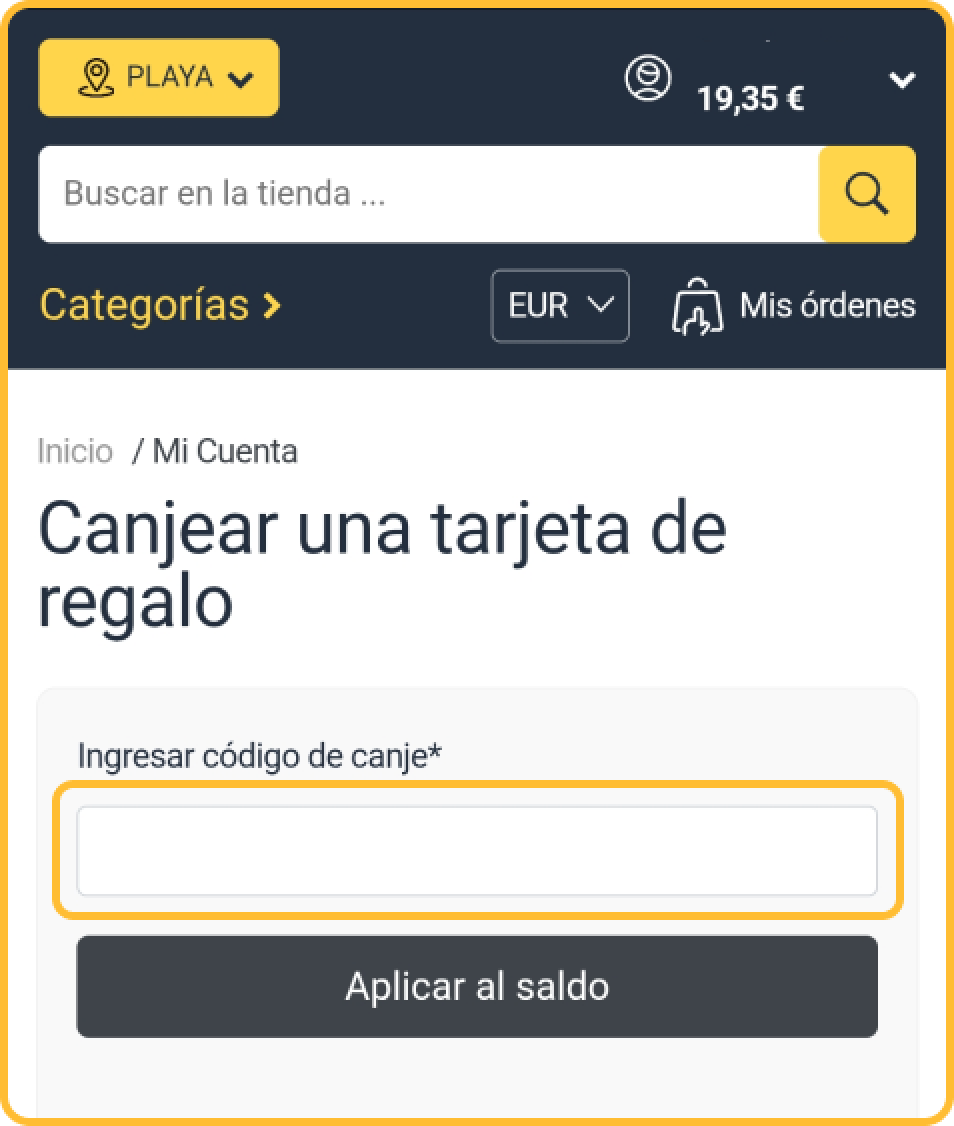The width and height of the screenshot is (954, 1126).
Task: Tap the yellow search magnifier button
Action: point(866,194)
